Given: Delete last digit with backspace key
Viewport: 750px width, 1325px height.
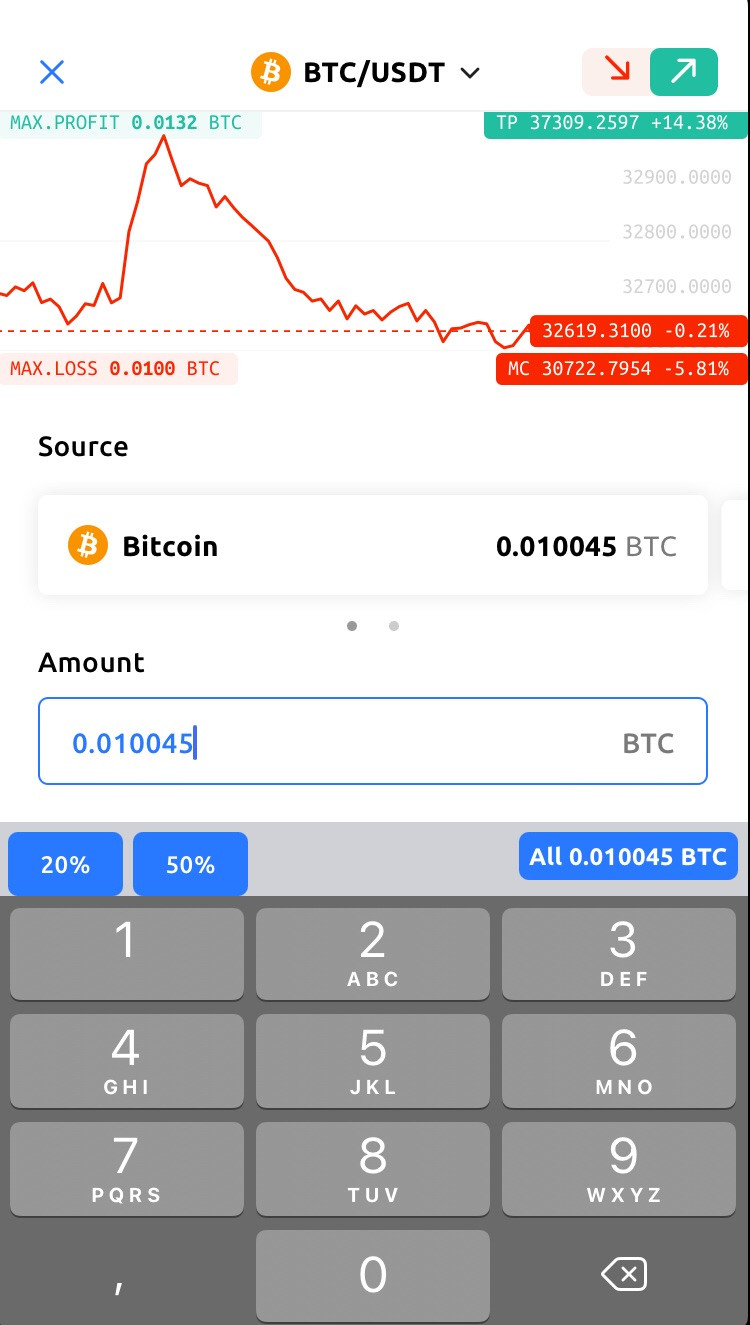Looking at the screenshot, I should (x=622, y=1274).
